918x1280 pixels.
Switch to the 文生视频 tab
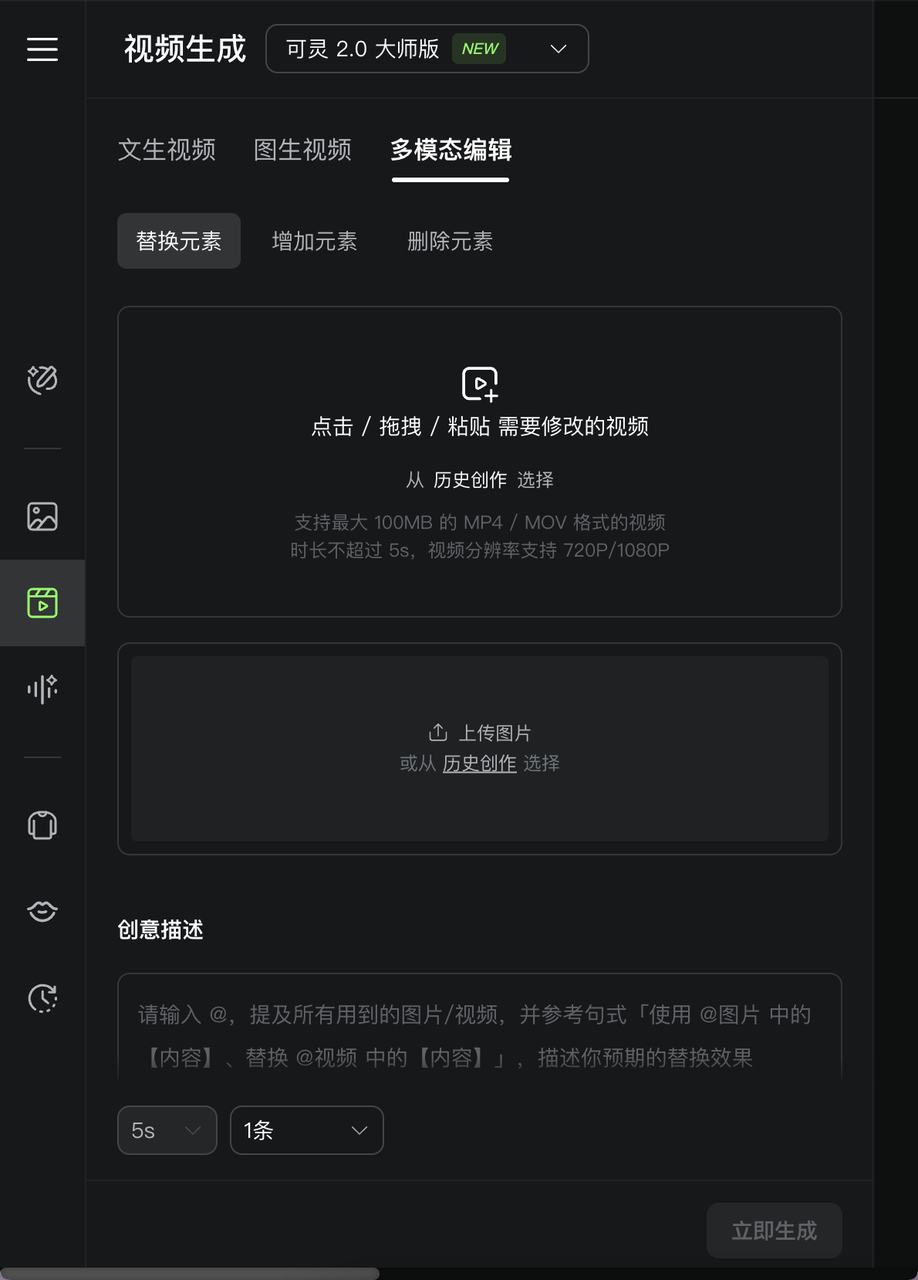click(167, 150)
